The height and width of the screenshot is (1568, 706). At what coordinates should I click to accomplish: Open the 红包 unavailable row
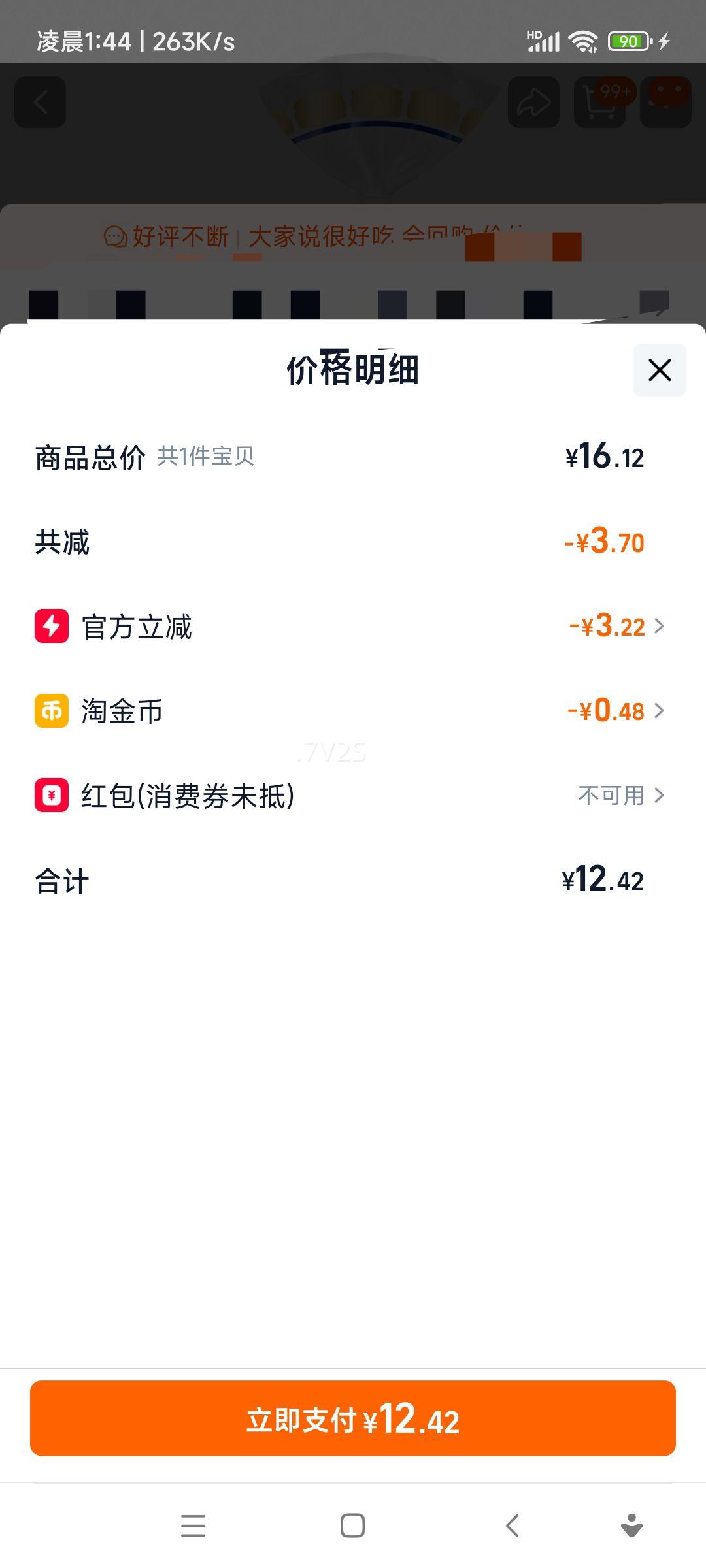pos(620,795)
